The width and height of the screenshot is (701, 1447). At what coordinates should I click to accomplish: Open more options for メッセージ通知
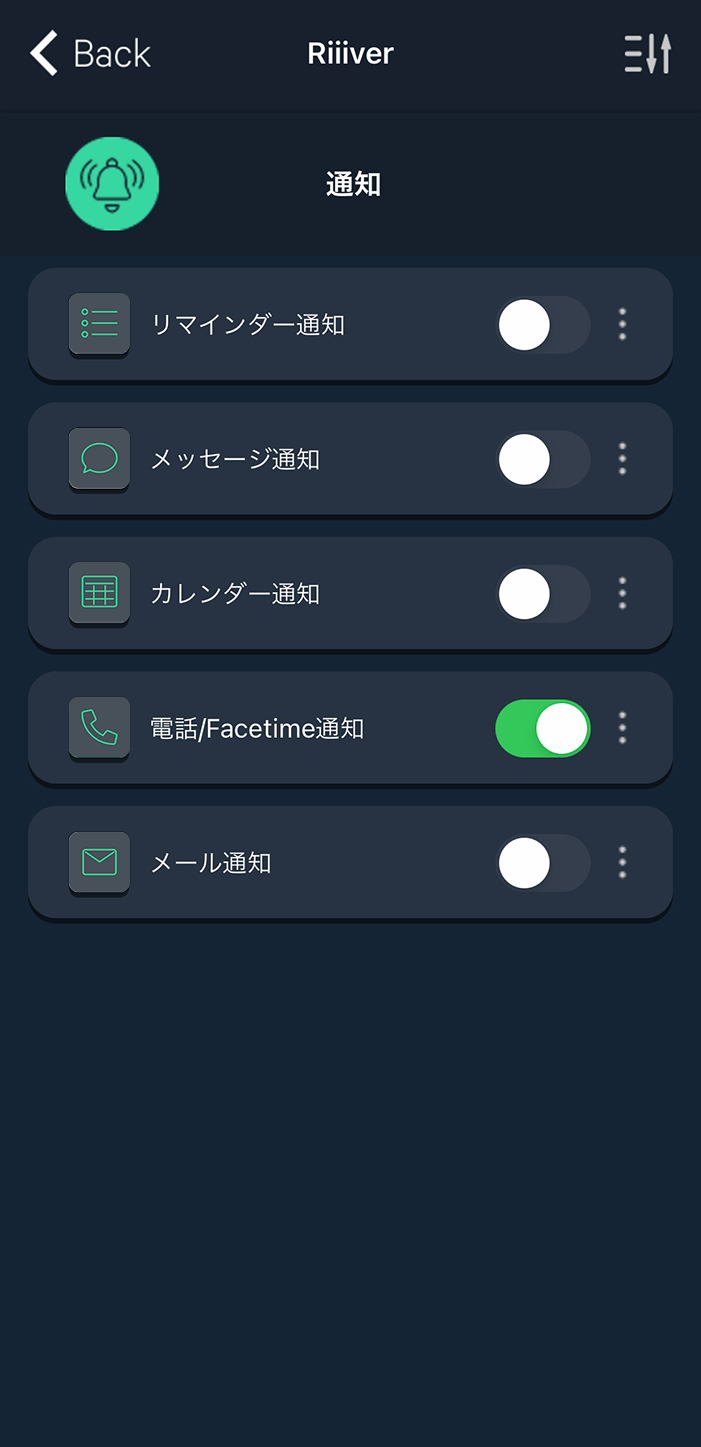(622, 459)
